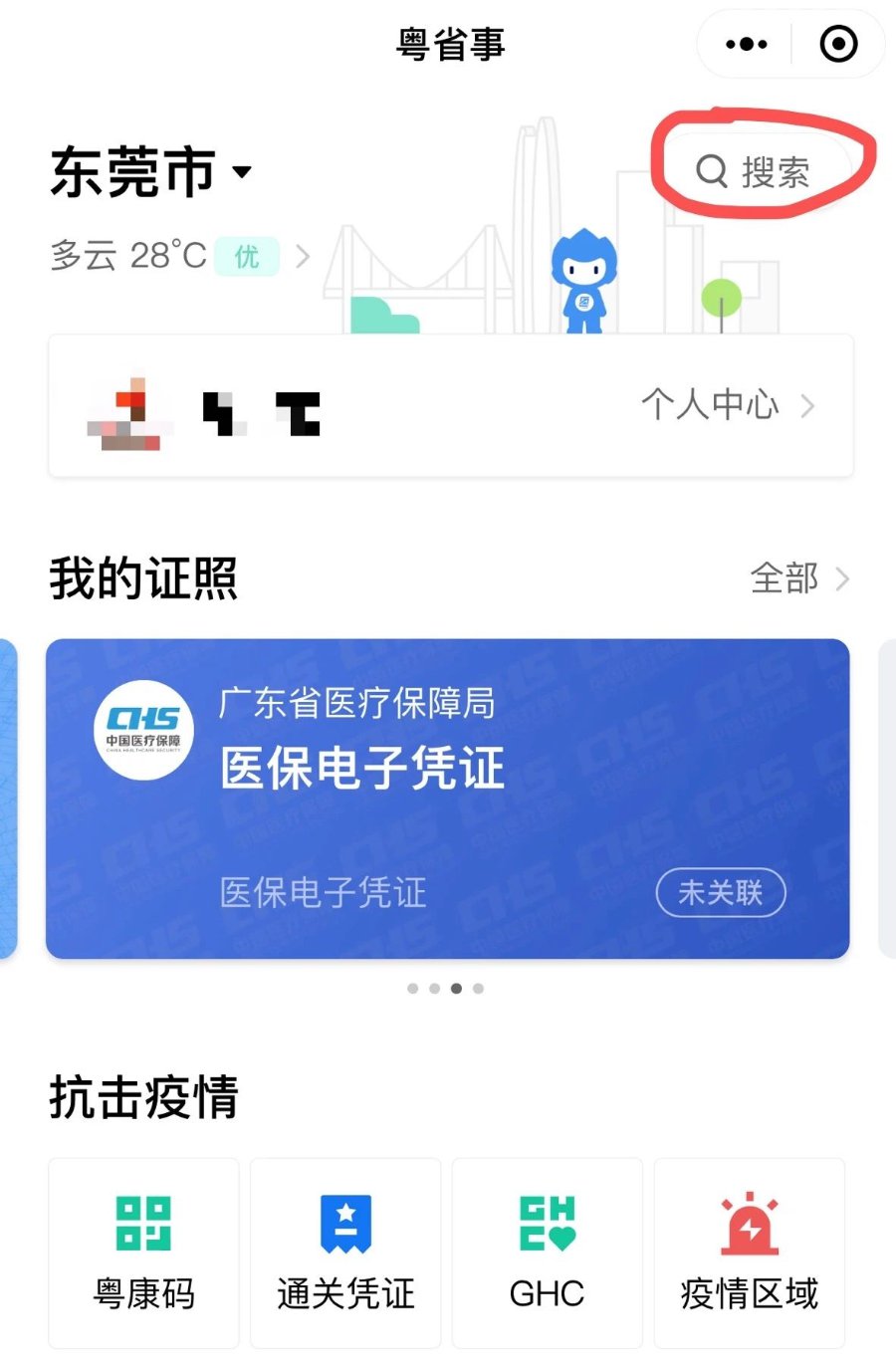Open 粤康码
The image size is (896, 1369).
[x=143, y=1253]
